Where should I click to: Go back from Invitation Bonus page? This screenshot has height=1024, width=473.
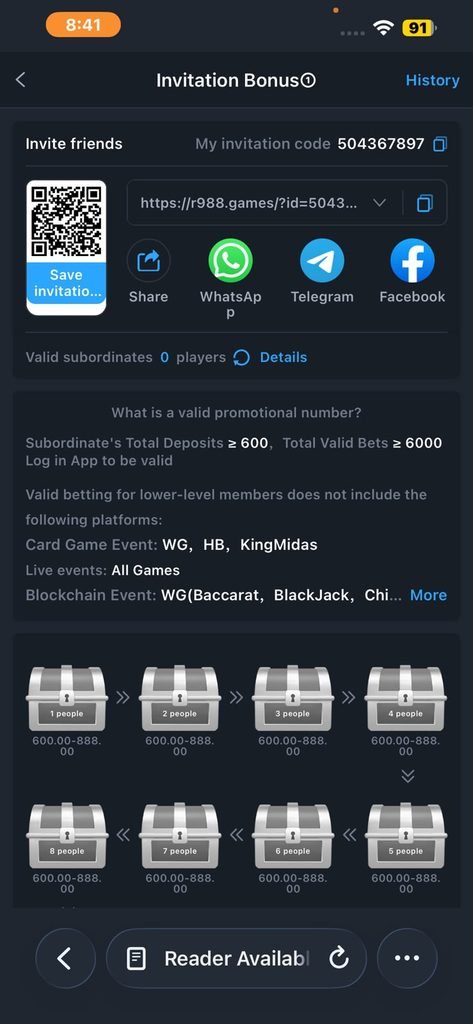(21, 80)
